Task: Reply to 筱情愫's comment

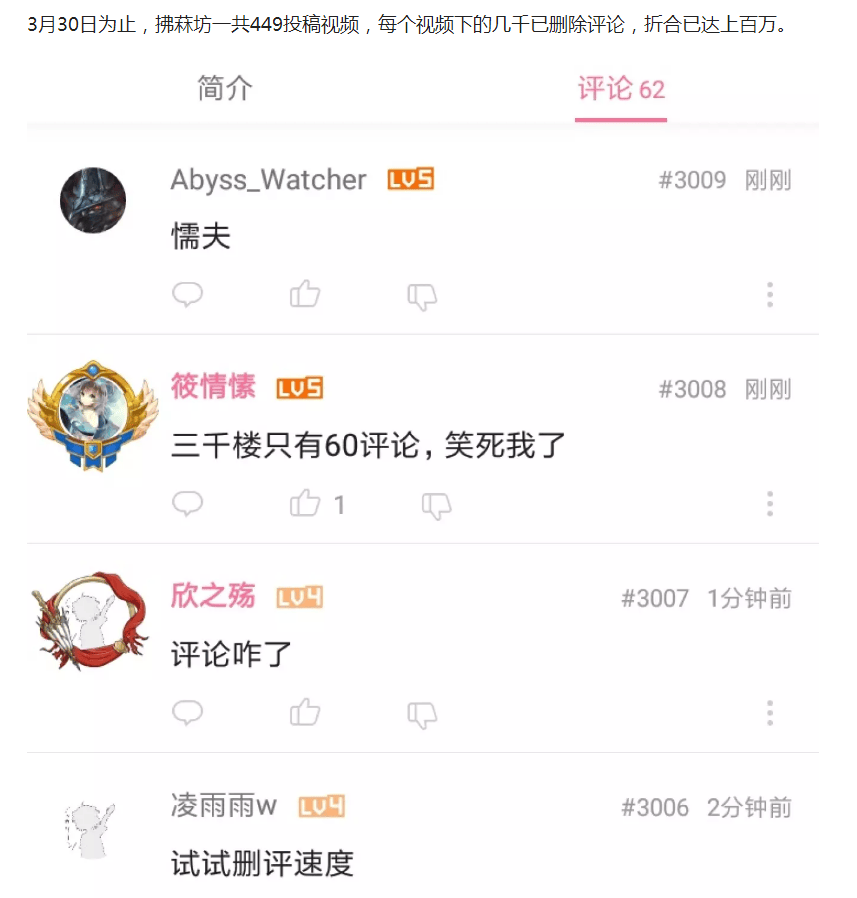Action: click(187, 503)
